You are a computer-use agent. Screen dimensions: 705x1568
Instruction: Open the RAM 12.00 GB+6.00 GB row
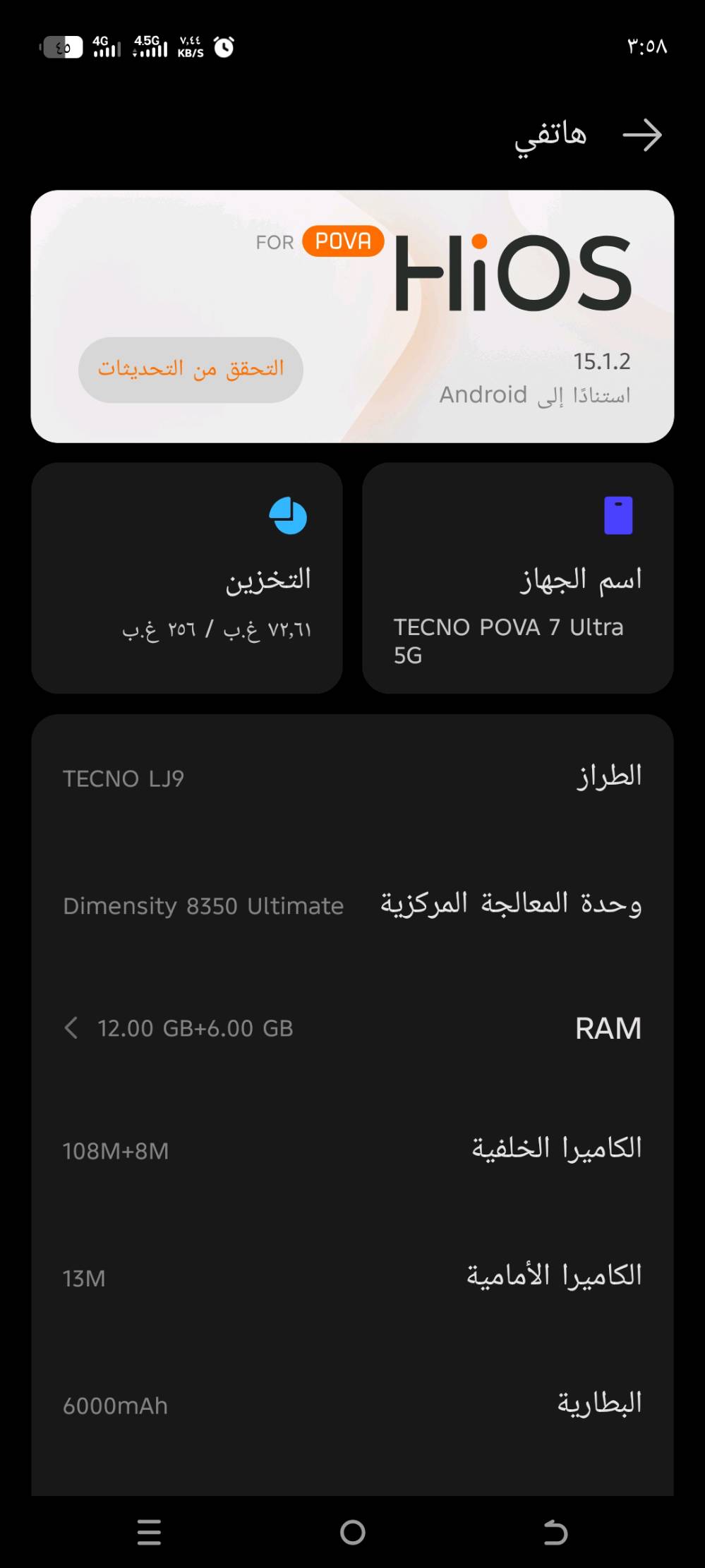(352, 1027)
